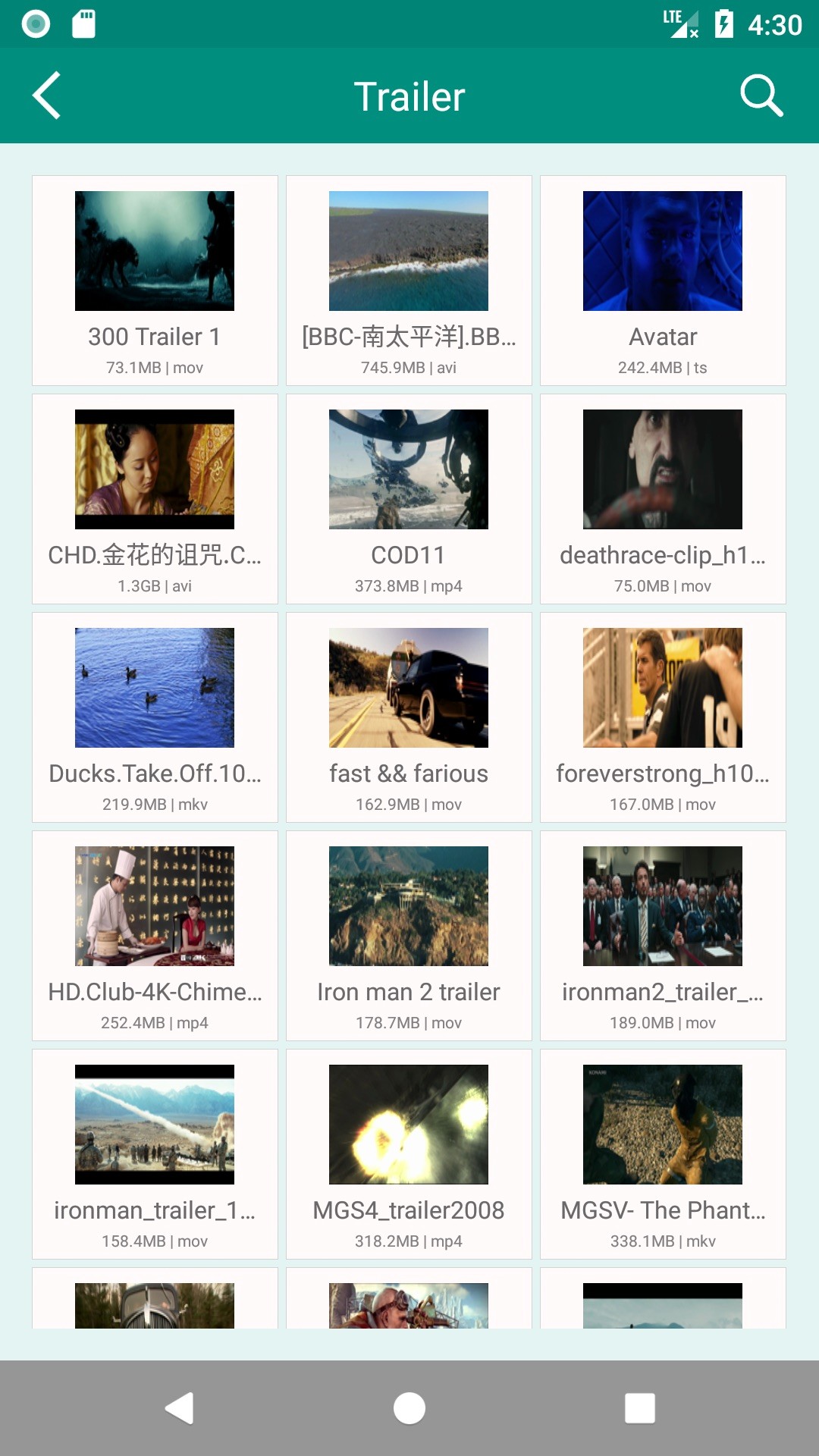This screenshot has width=819, height=1456.
Task: Open the 300 Trailer 1 video
Action: [155, 281]
